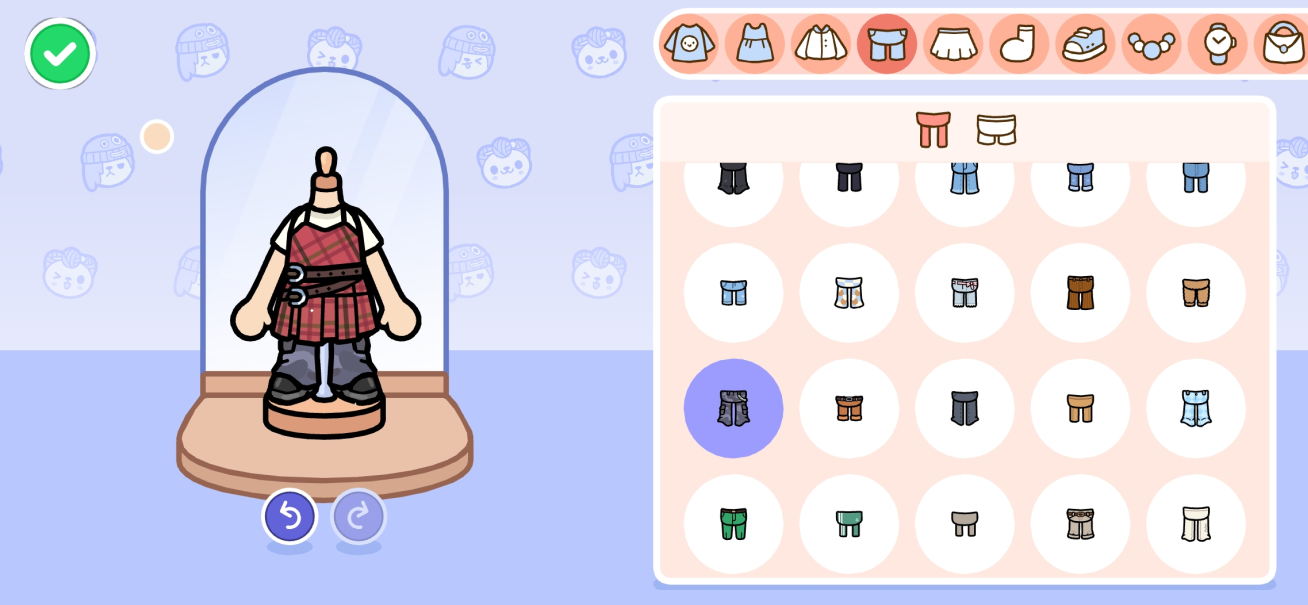The image size is (1308, 605).
Task: Open the handbags category
Action: (1281, 44)
